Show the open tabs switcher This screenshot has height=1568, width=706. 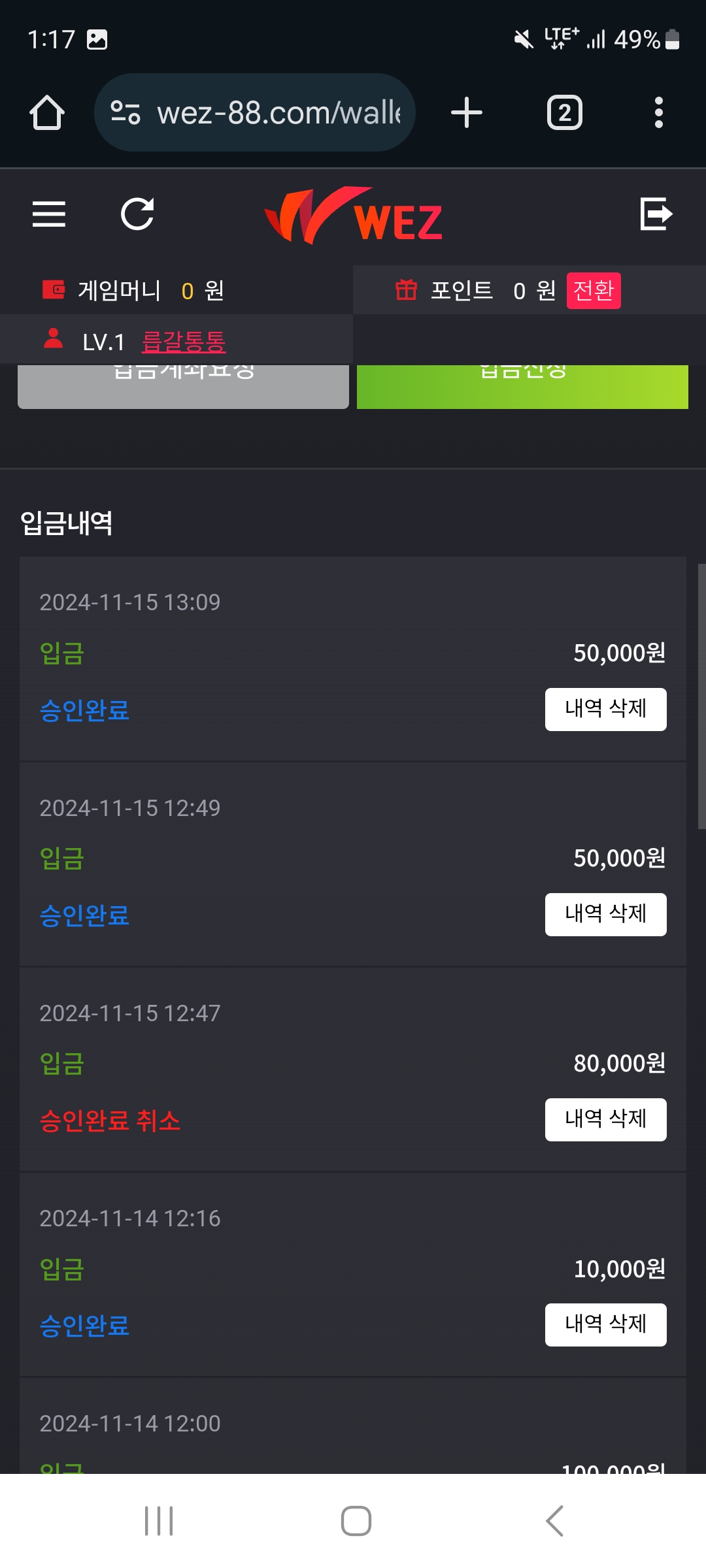565,112
